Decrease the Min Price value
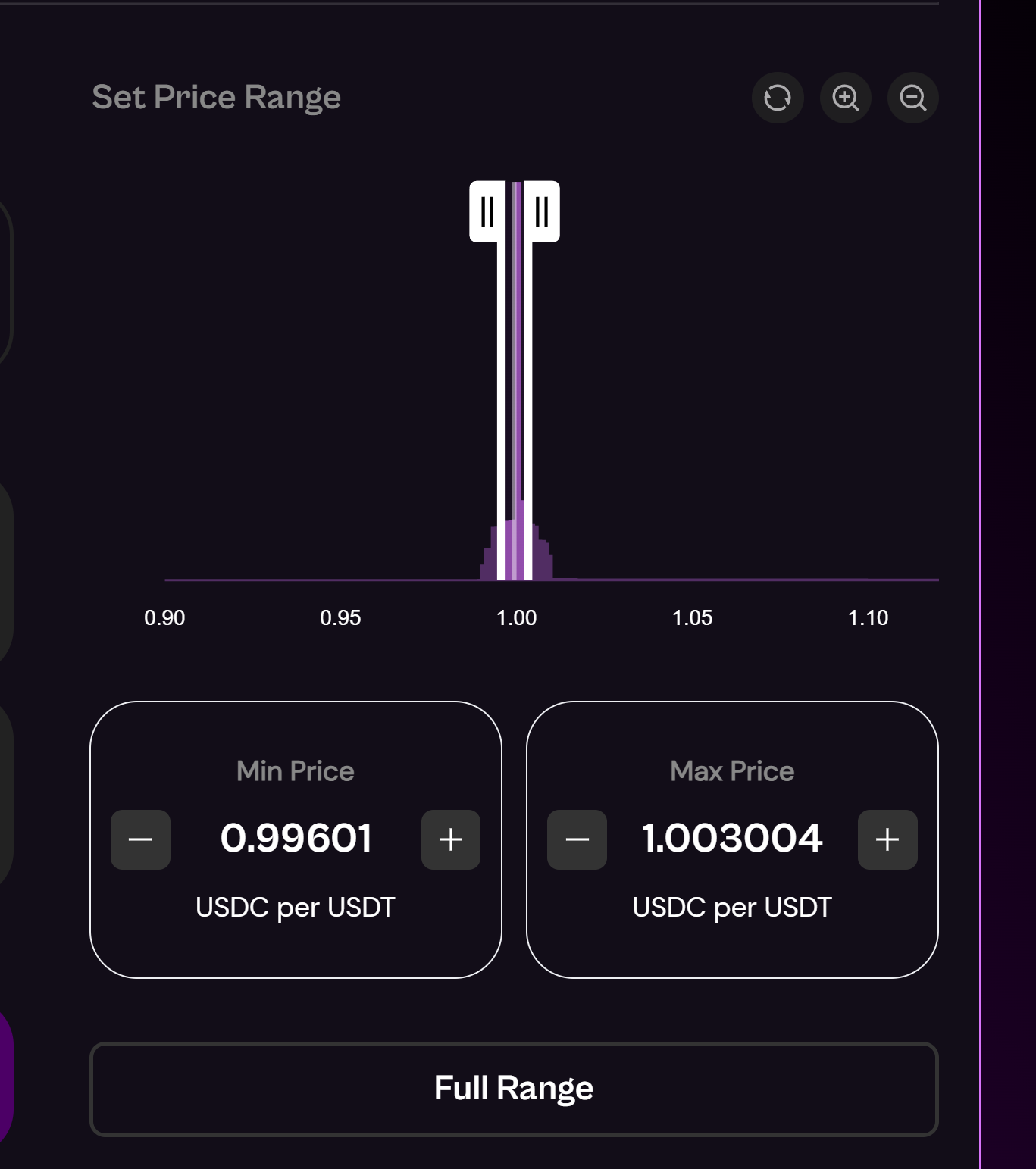This screenshot has width=1036, height=1169. (140, 839)
